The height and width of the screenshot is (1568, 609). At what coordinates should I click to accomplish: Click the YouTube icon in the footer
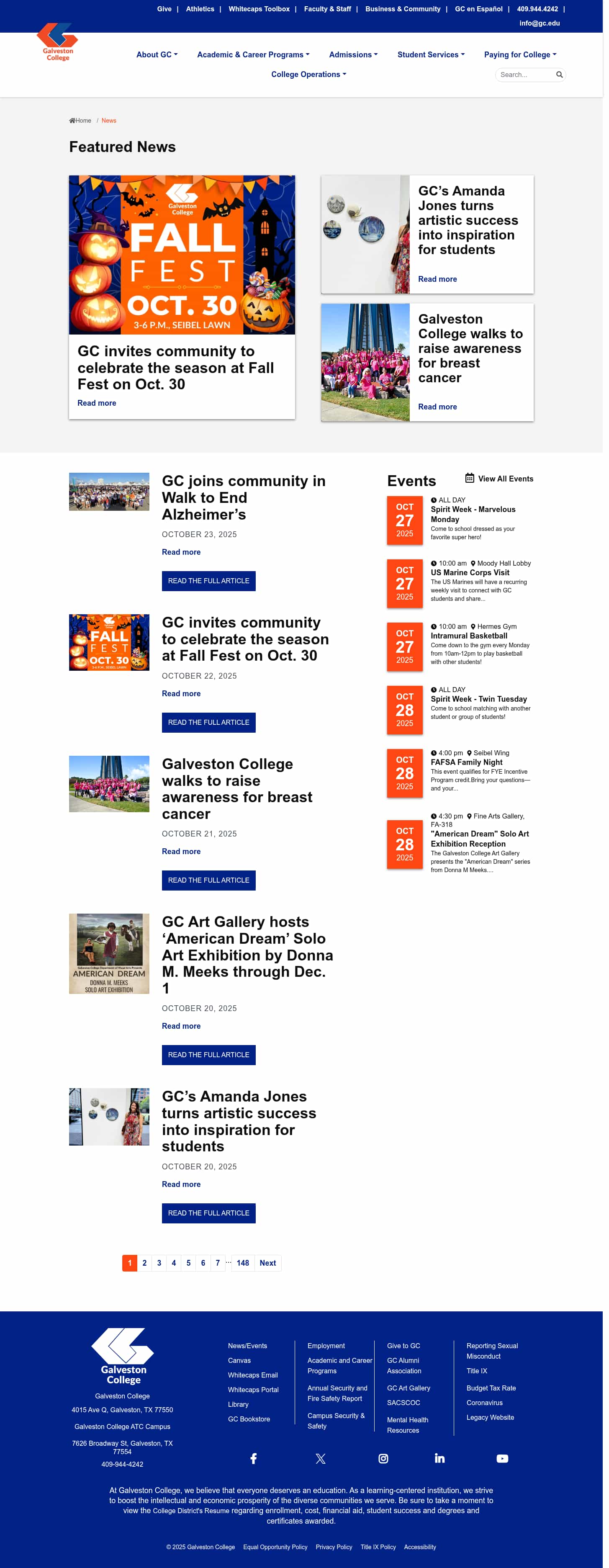tap(503, 1458)
